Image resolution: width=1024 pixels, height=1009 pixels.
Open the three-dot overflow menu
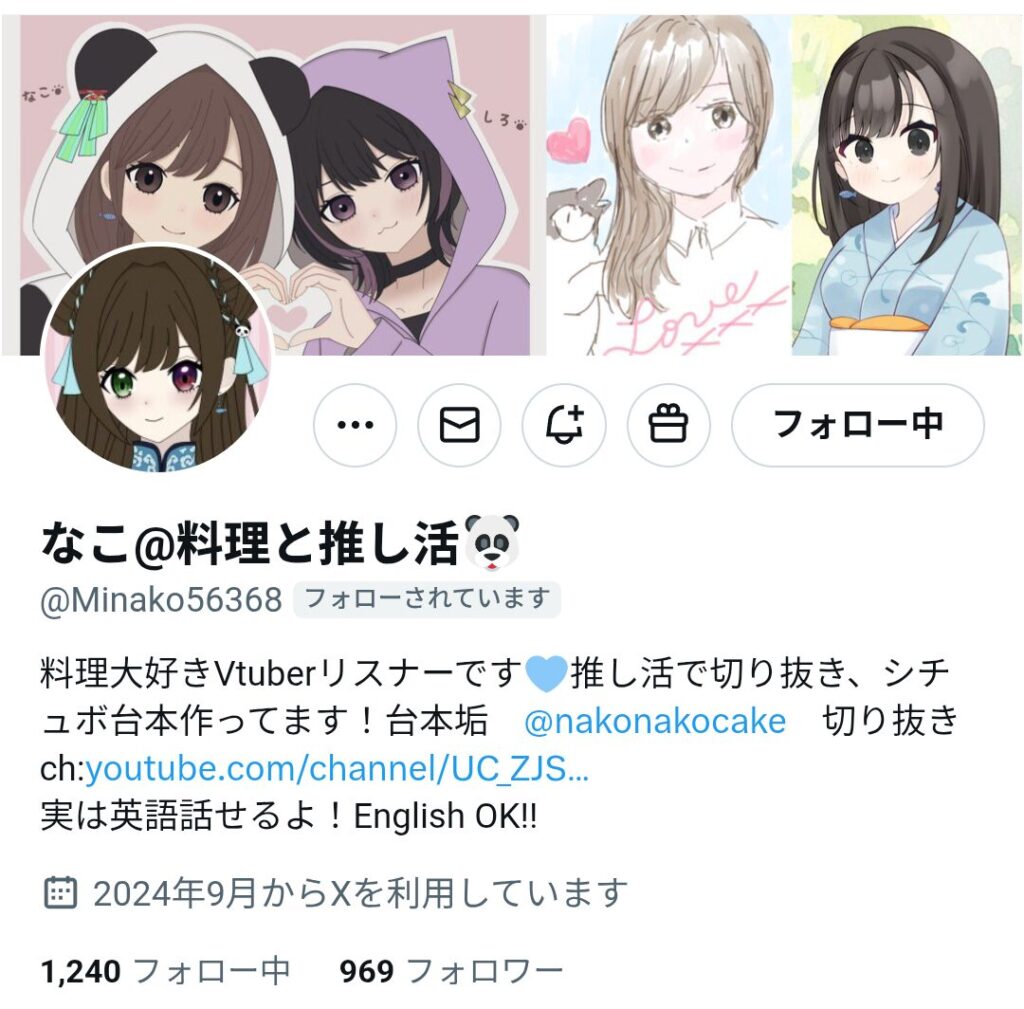[x=355, y=425]
